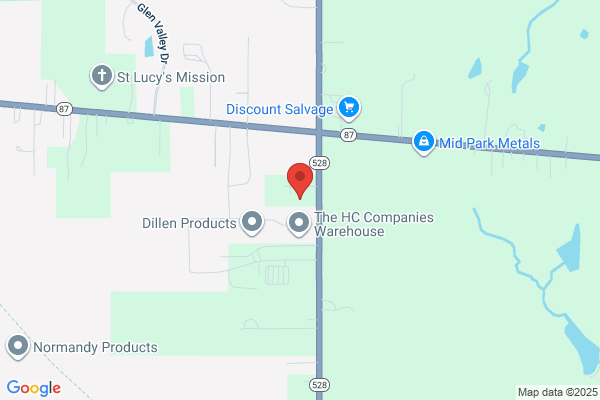Tap the red location pin
600x400 pixels.
(300, 180)
